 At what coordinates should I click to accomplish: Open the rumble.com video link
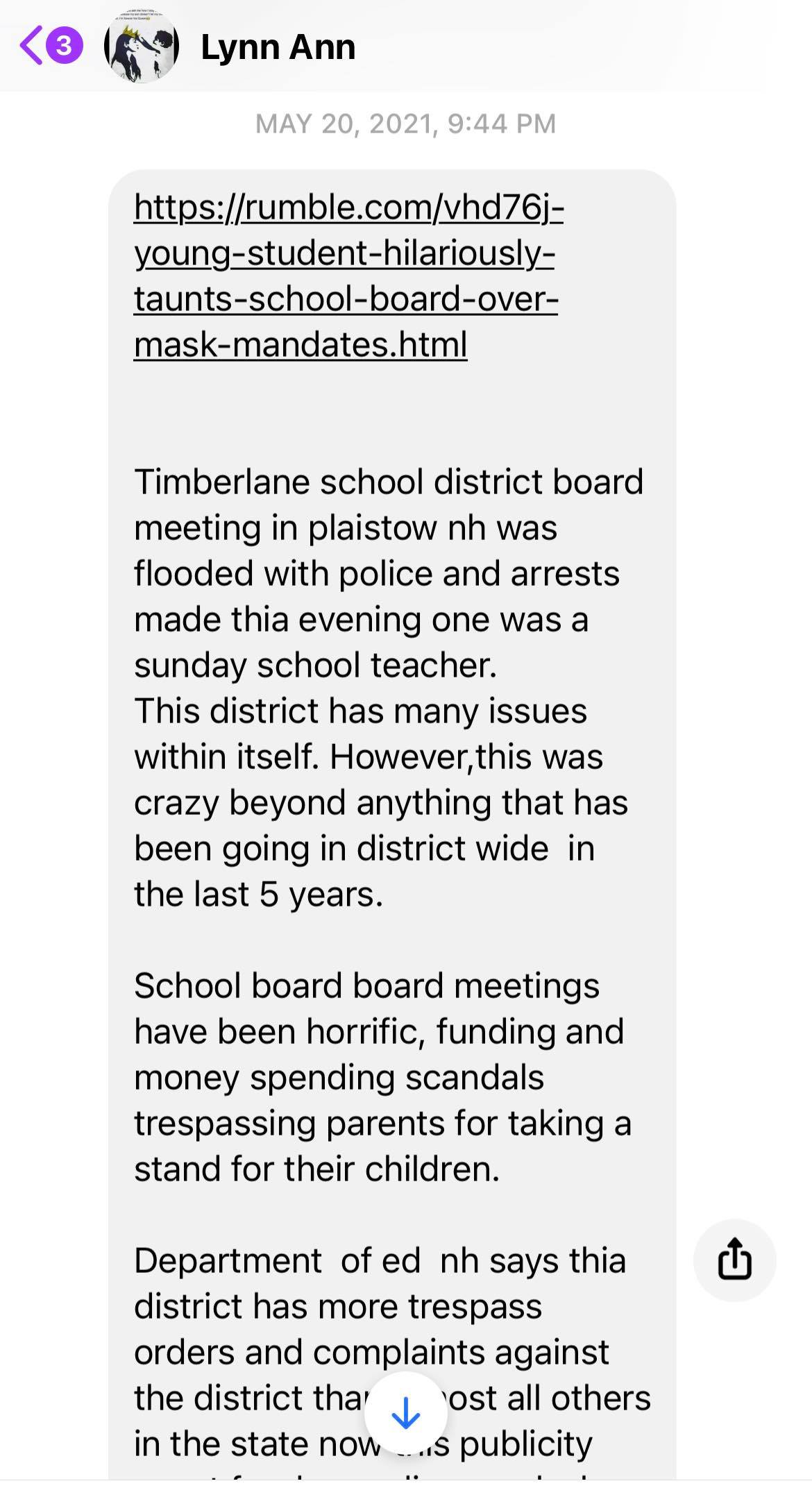[x=346, y=276]
